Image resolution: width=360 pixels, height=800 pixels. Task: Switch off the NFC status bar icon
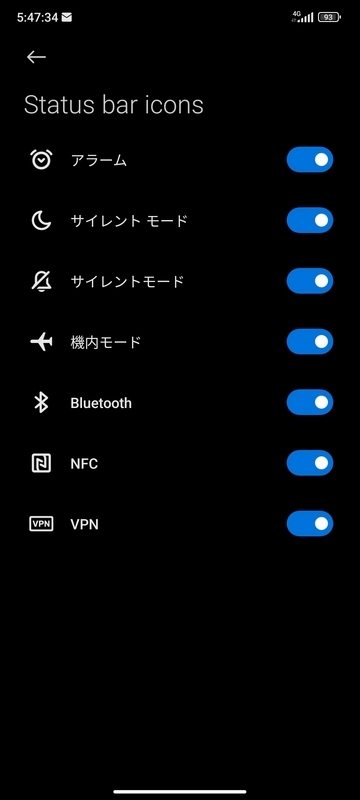coord(310,463)
